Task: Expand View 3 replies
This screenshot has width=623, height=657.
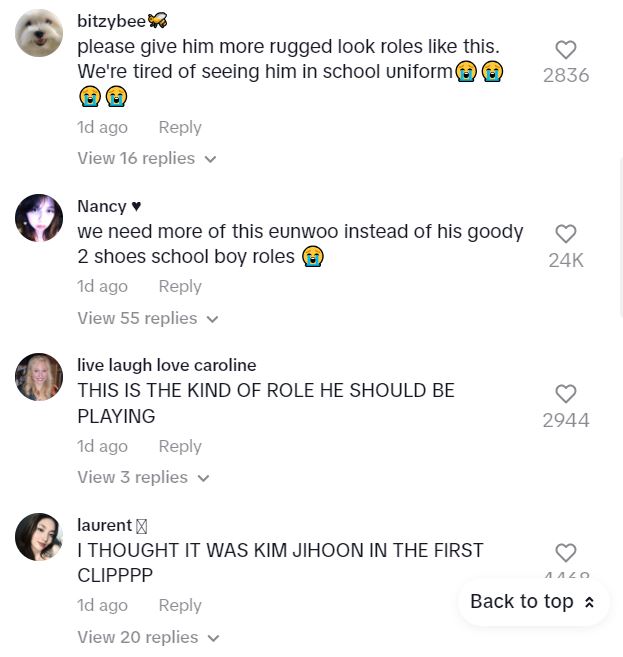Action: (143, 477)
